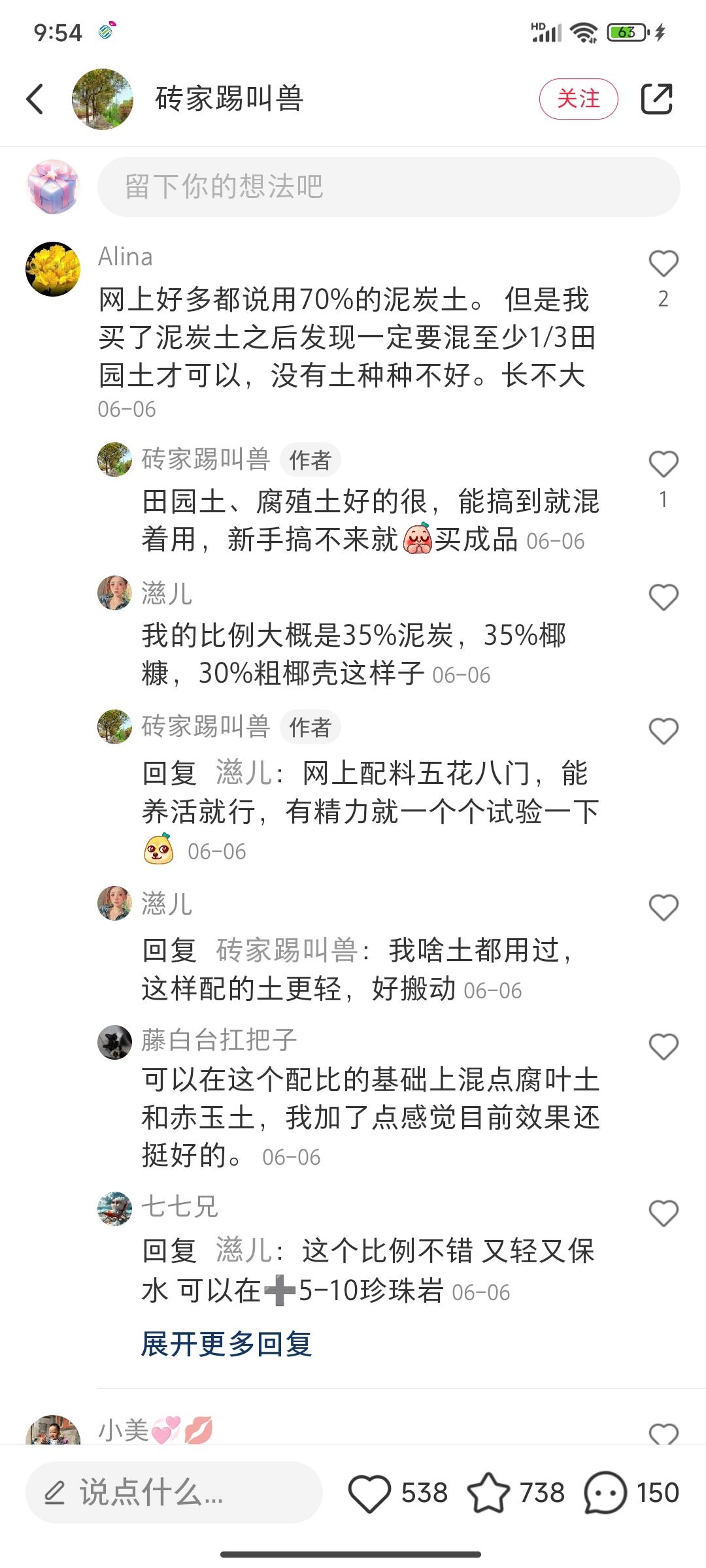Like the author's reply about 网上配料五花八门
The height and width of the screenshot is (1568, 706).
(663, 731)
